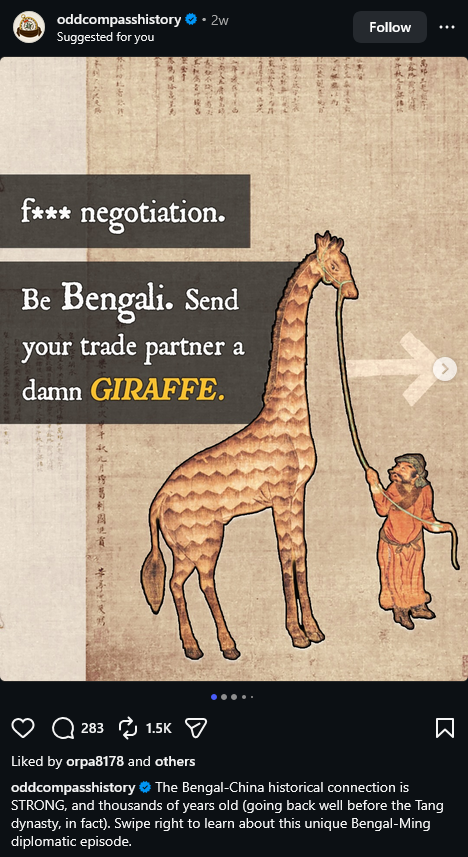The height and width of the screenshot is (857, 468).
Task: Share the post via send icon
Action: [x=196, y=727]
